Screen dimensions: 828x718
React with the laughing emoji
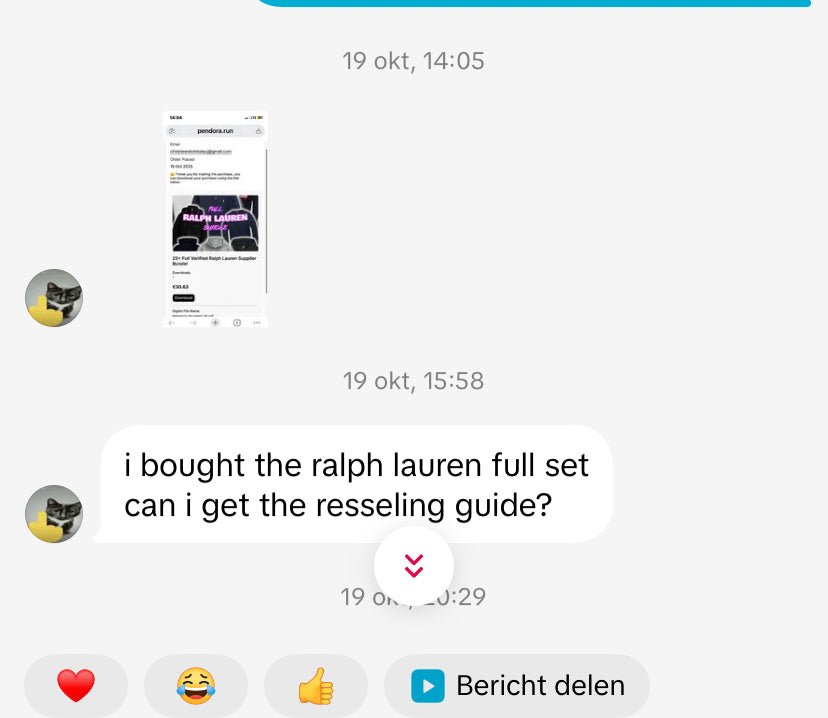pyautogui.click(x=196, y=686)
